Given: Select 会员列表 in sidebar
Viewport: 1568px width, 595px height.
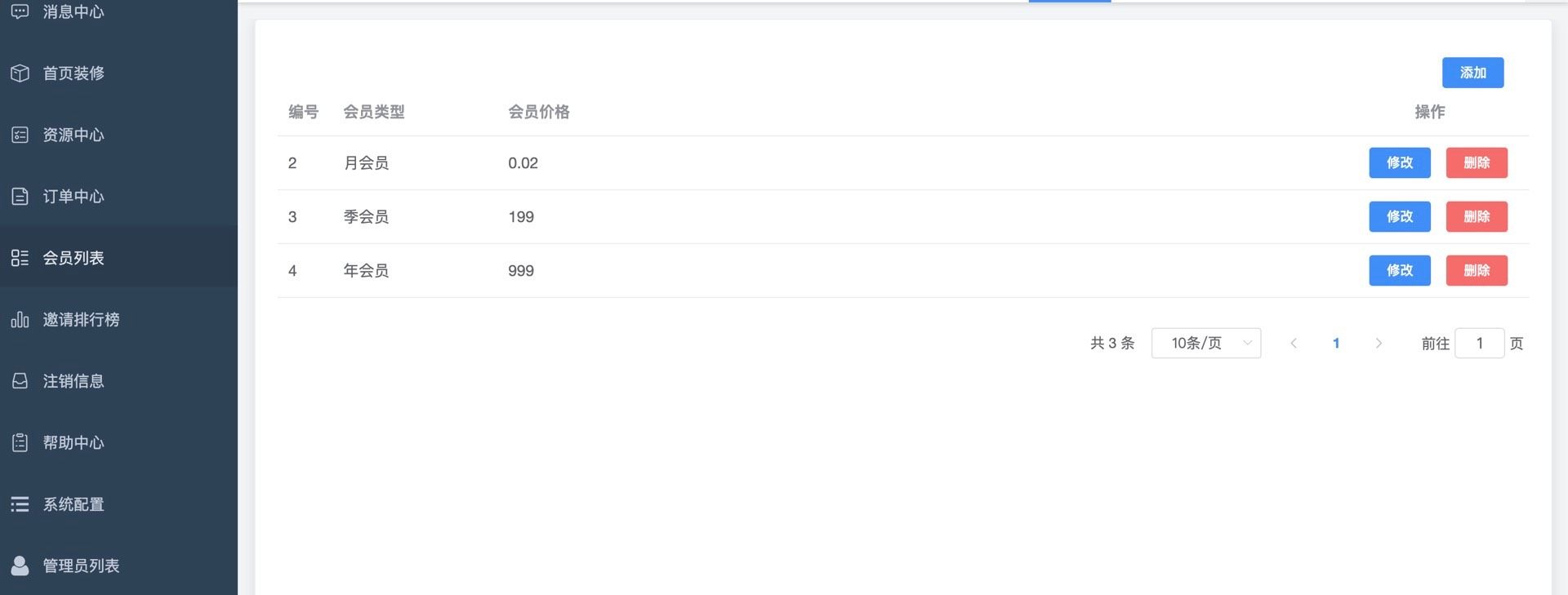Looking at the screenshot, I should [73, 258].
